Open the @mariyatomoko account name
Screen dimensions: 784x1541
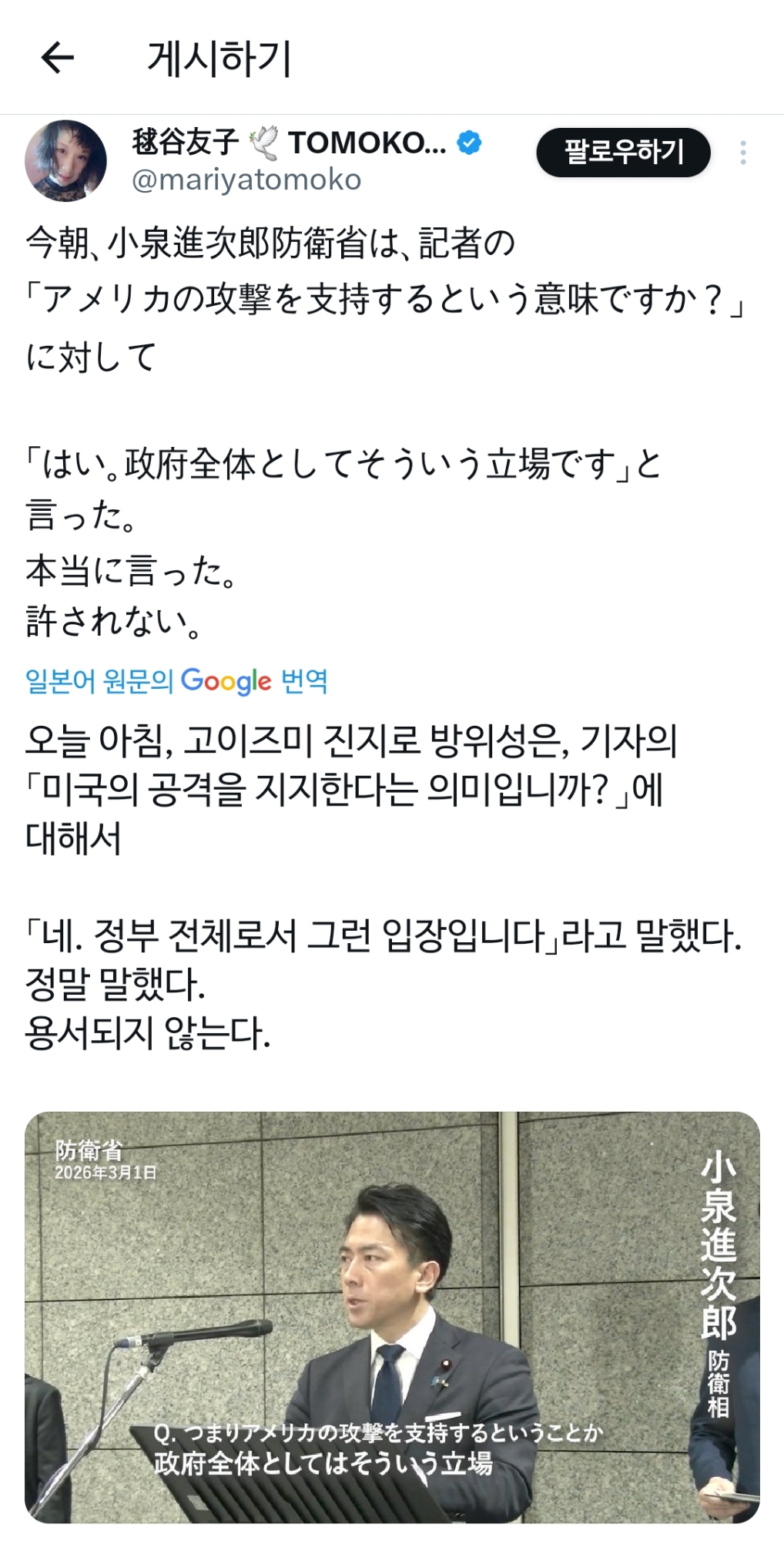246,180
